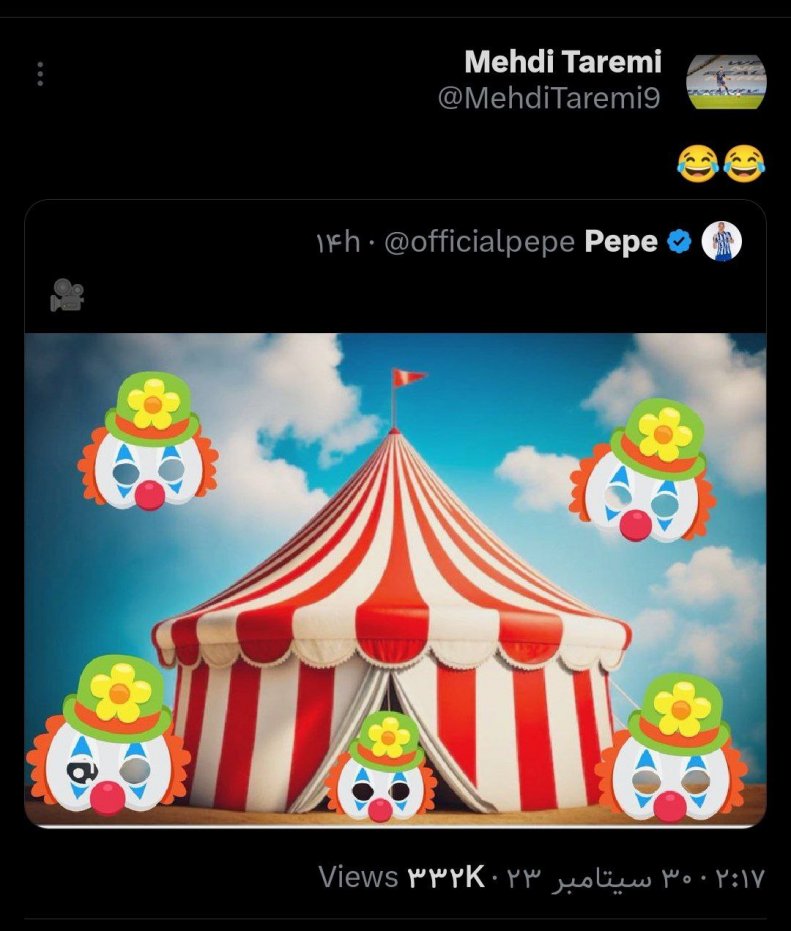Open the quoted tweet's circus tent image

(395, 578)
